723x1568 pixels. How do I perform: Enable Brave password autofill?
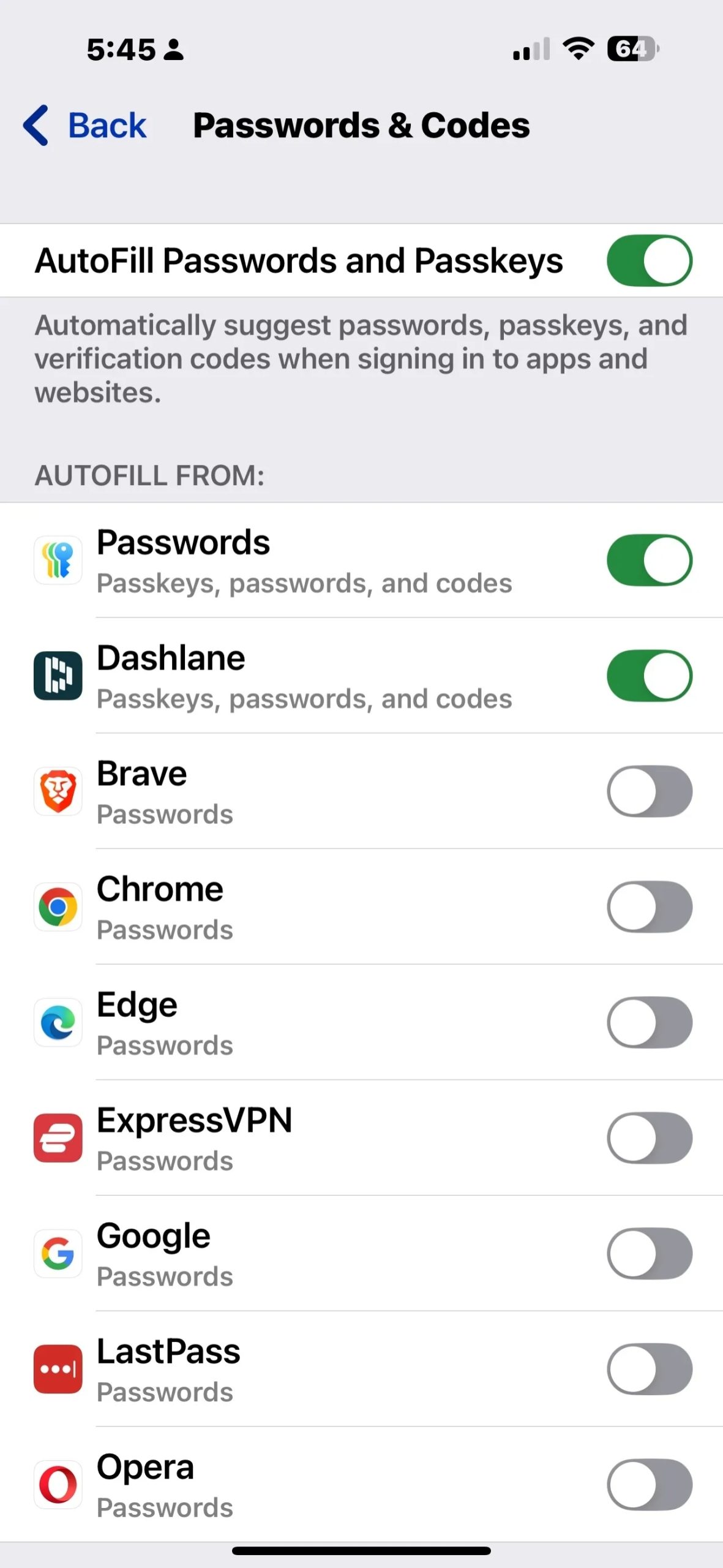[649, 791]
